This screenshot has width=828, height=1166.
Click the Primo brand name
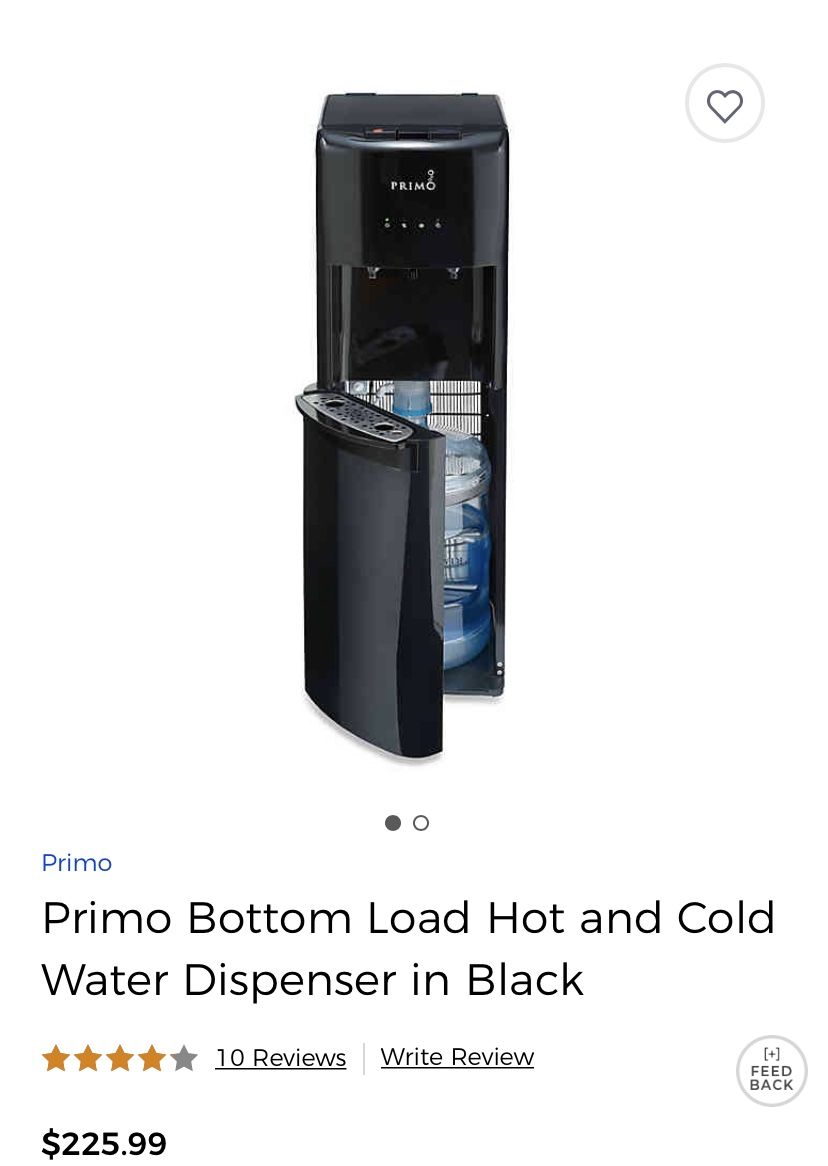coord(77,863)
